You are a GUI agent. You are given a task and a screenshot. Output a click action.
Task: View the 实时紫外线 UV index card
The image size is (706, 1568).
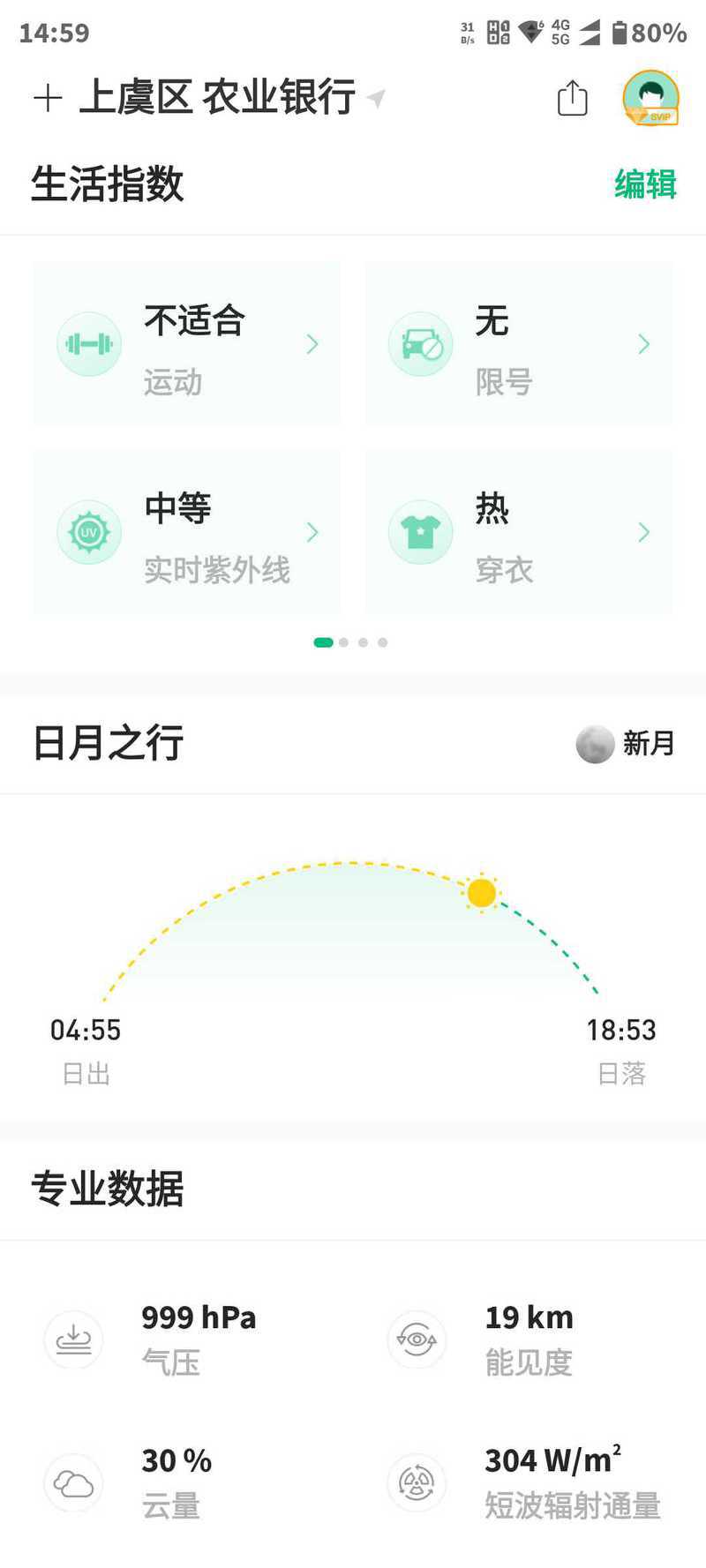tap(186, 532)
